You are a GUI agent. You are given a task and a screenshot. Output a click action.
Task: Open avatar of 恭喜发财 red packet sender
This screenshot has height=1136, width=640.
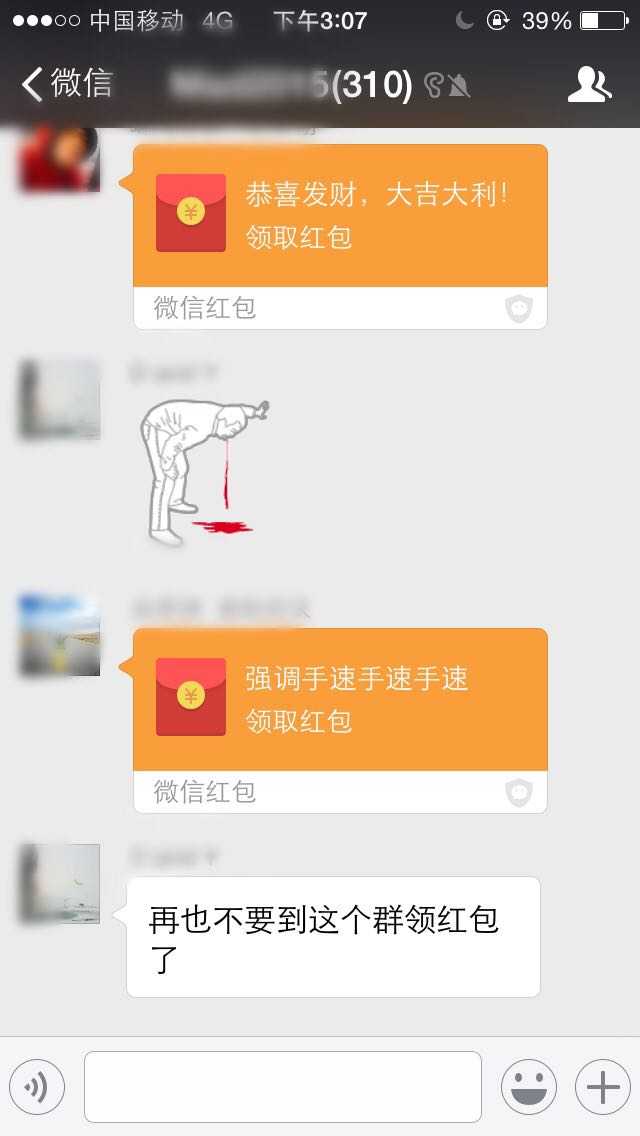[x=60, y=160]
